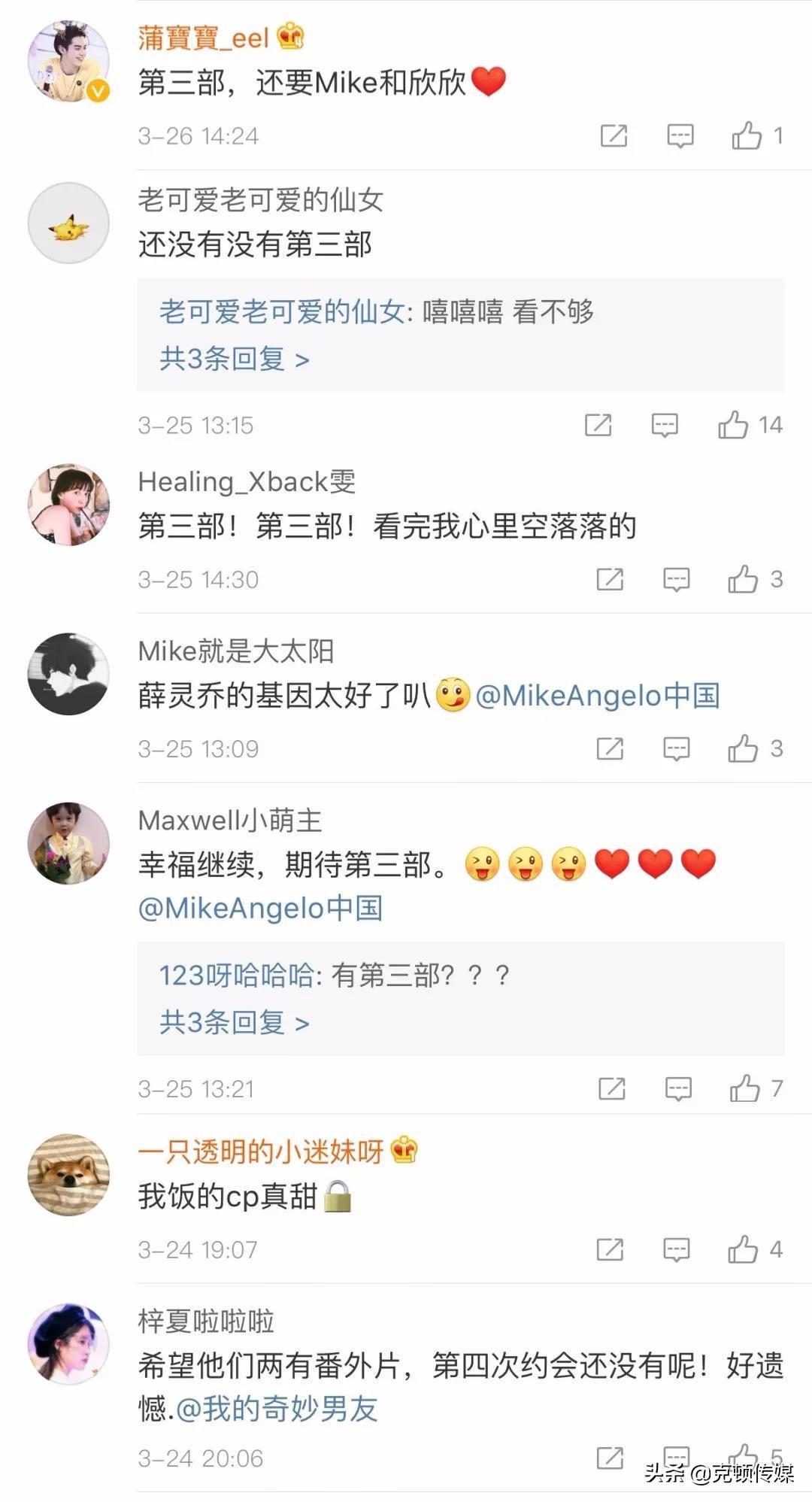Reply to 一只透明的小迷妹呀's comment
812x1502 pixels.
(676, 1250)
